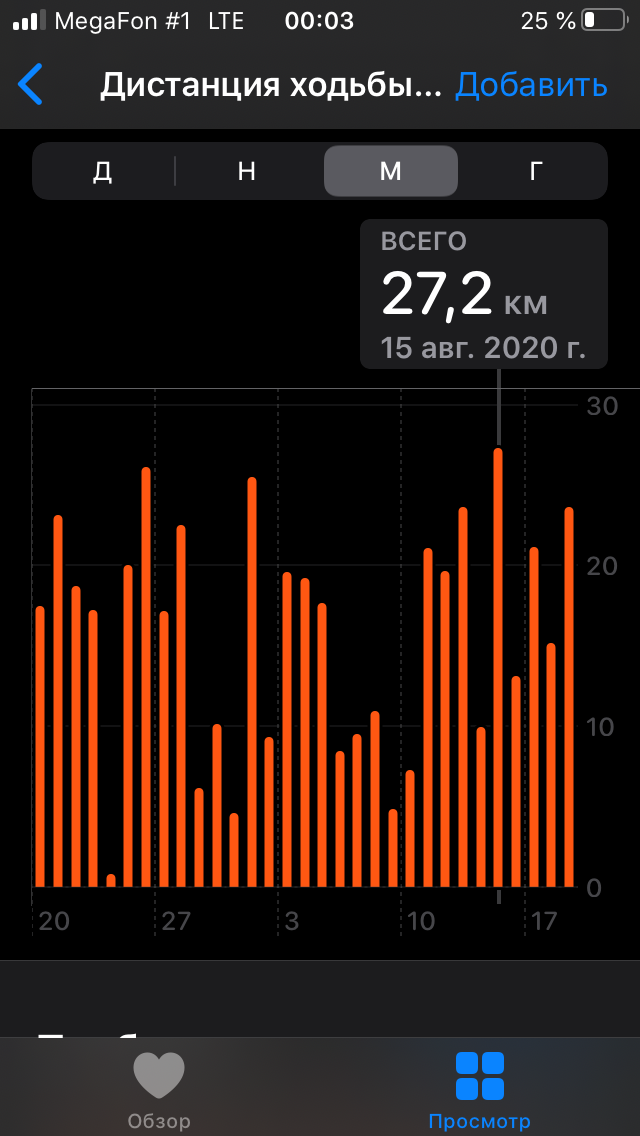The height and width of the screenshot is (1136, 640).
Task: Switch chart to year view (Г)
Action: pyautogui.click(x=535, y=171)
